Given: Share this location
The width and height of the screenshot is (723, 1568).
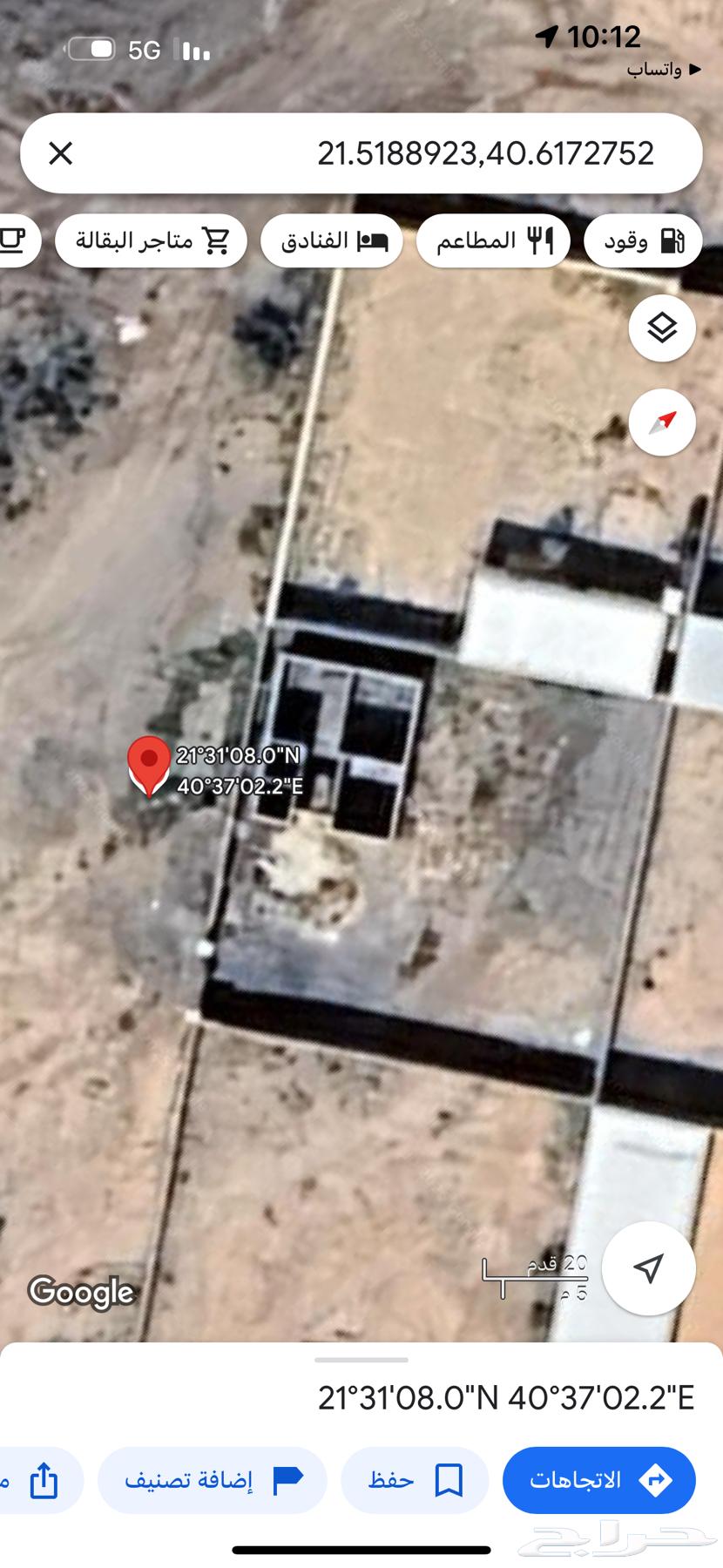Looking at the screenshot, I should 43,1479.
